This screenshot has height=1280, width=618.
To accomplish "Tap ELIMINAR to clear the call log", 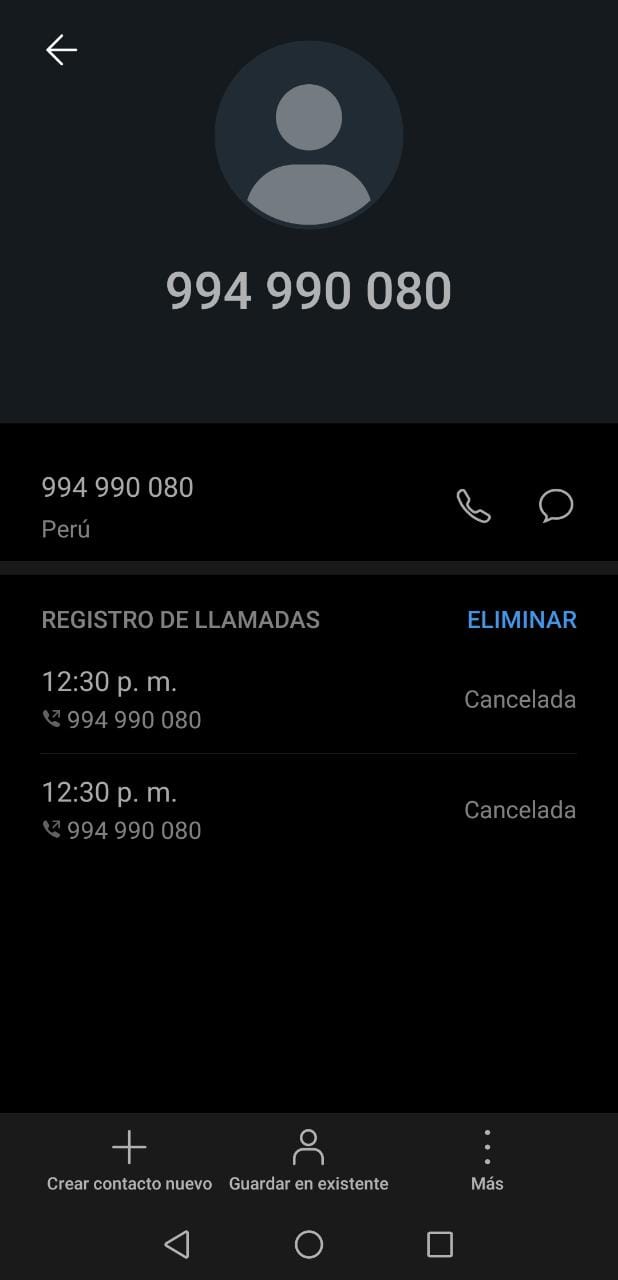I will click(522, 620).
